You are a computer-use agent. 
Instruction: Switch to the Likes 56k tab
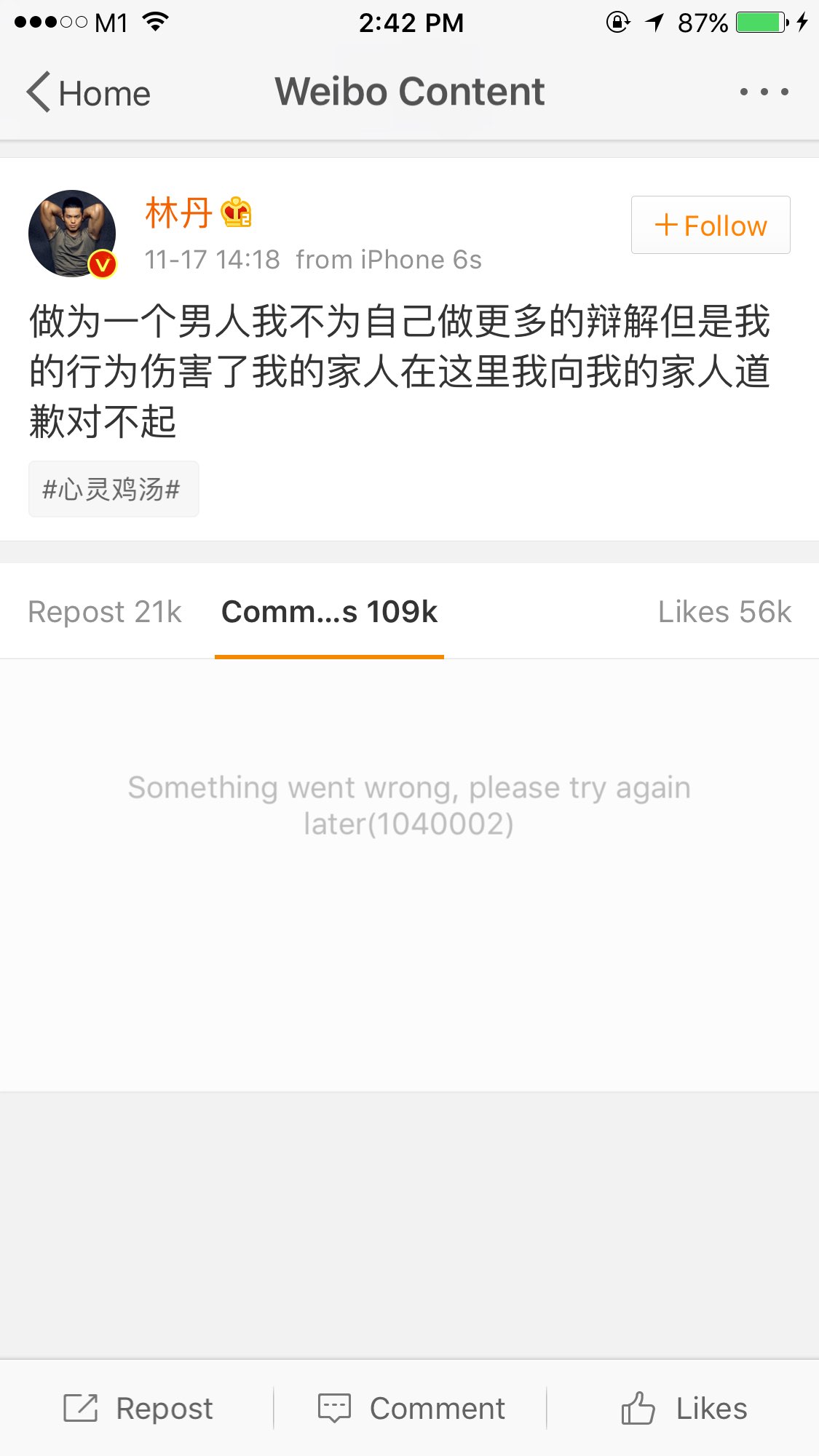(724, 612)
